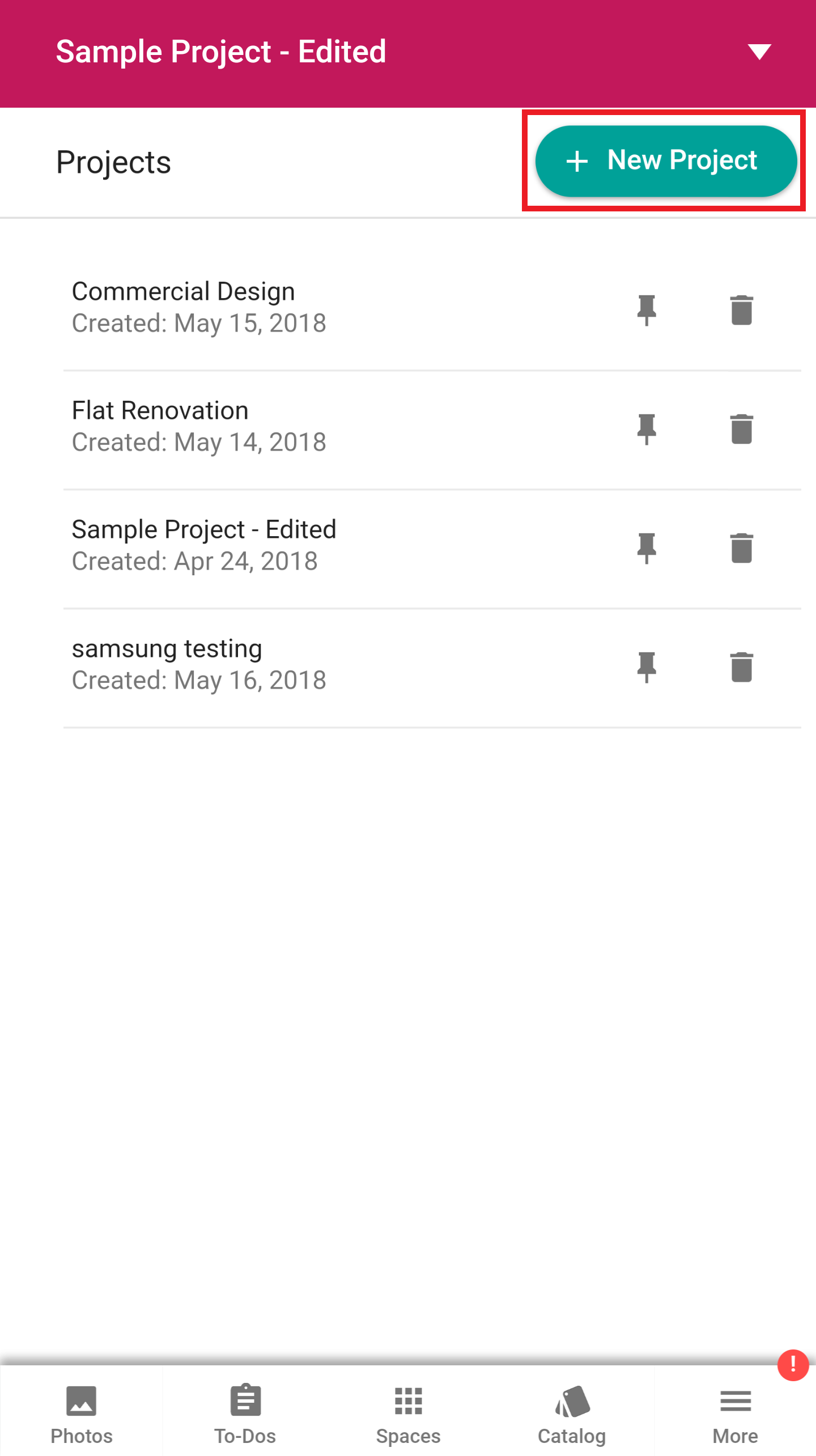
Task: Pin the Commercial Design project
Action: point(647,310)
